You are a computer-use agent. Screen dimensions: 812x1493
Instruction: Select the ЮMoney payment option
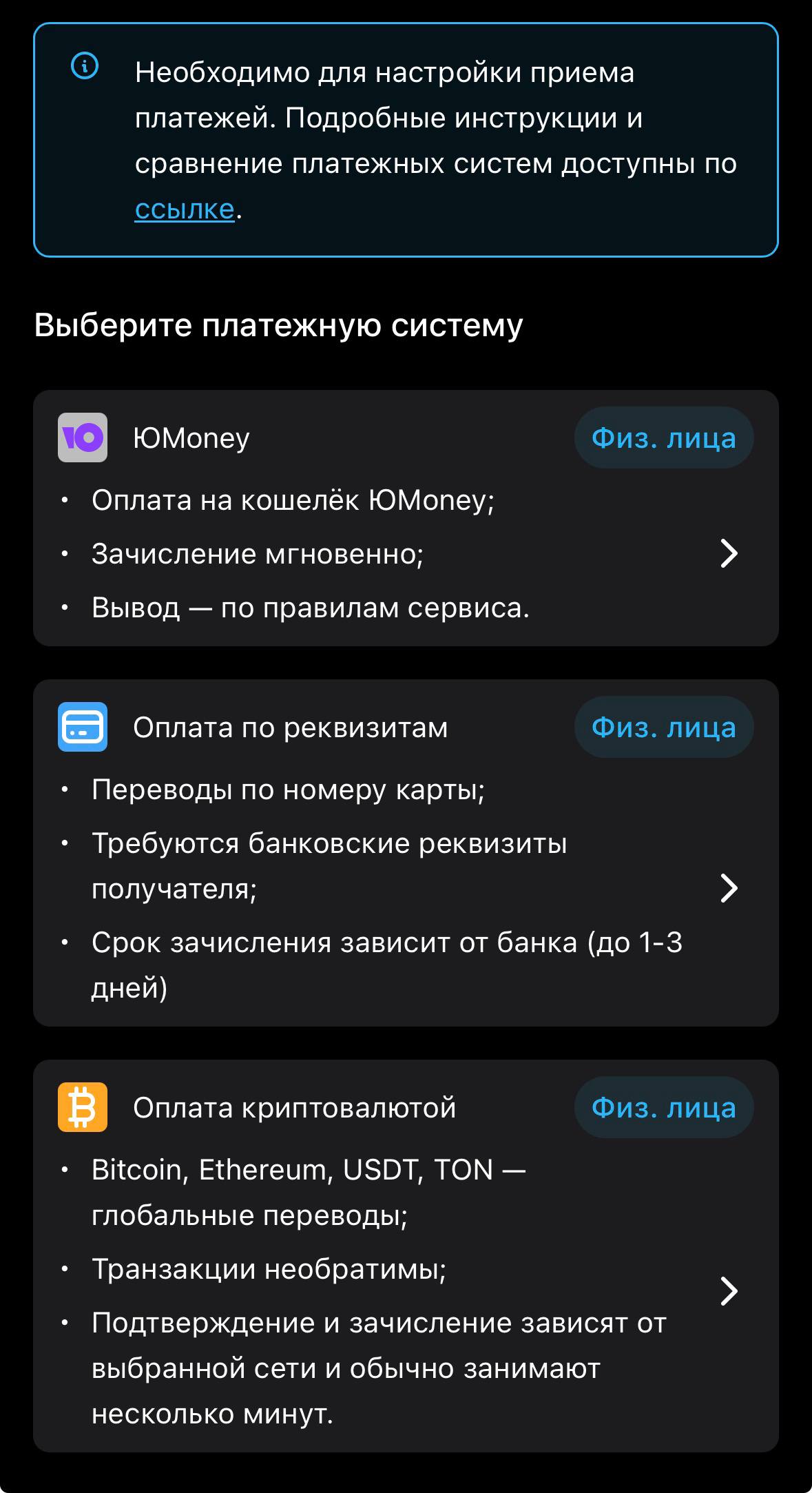pos(406,517)
